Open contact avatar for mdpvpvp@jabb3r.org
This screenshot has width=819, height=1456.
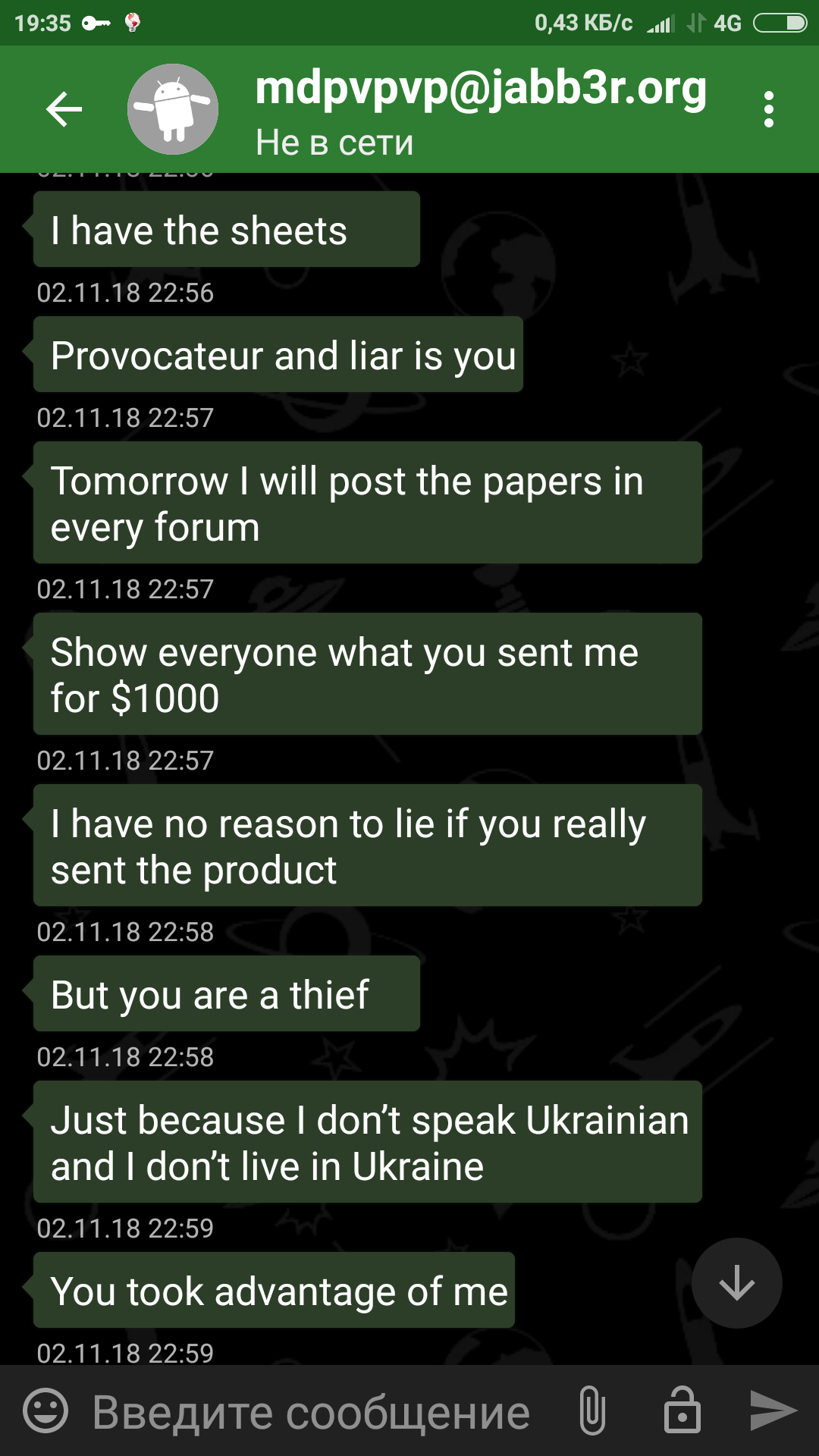[x=173, y=109]
